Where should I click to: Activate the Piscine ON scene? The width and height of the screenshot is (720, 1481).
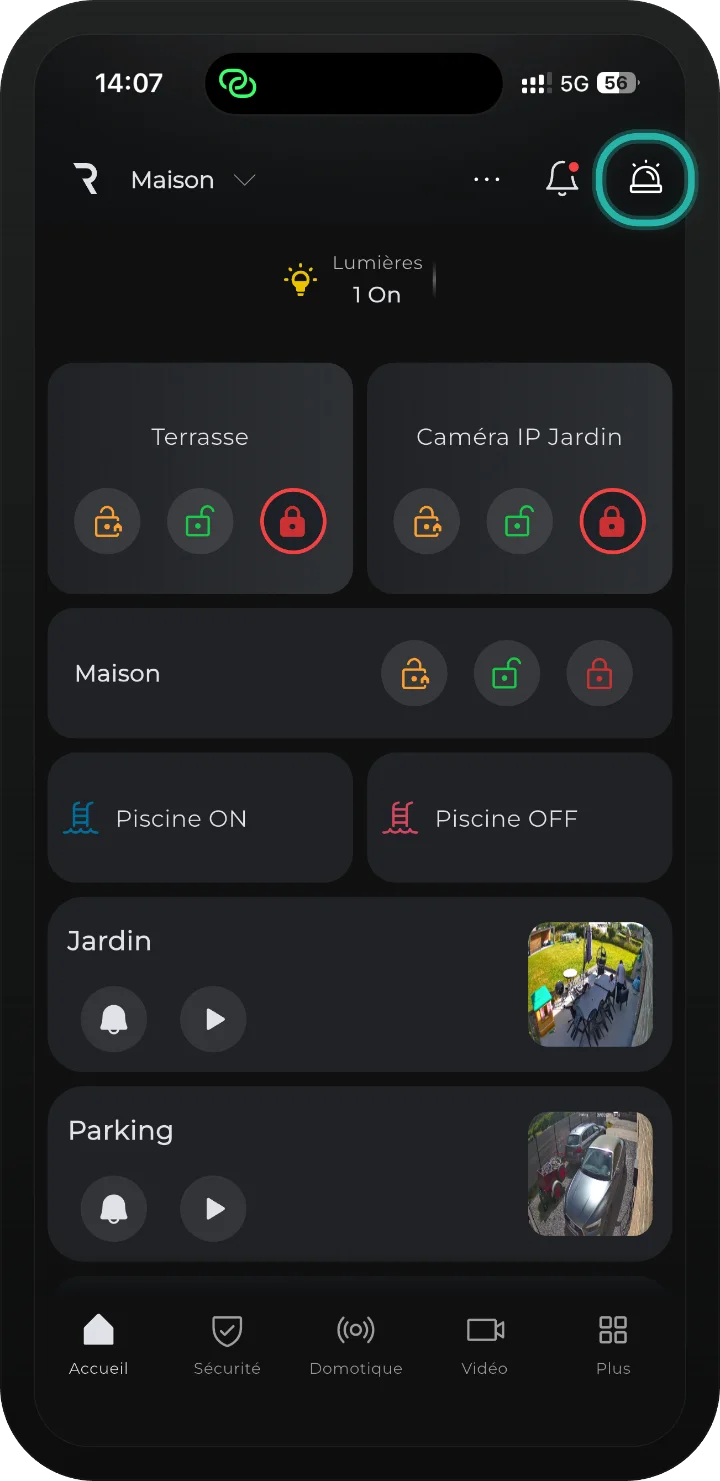pyautogui.click(x=200, y=818)
